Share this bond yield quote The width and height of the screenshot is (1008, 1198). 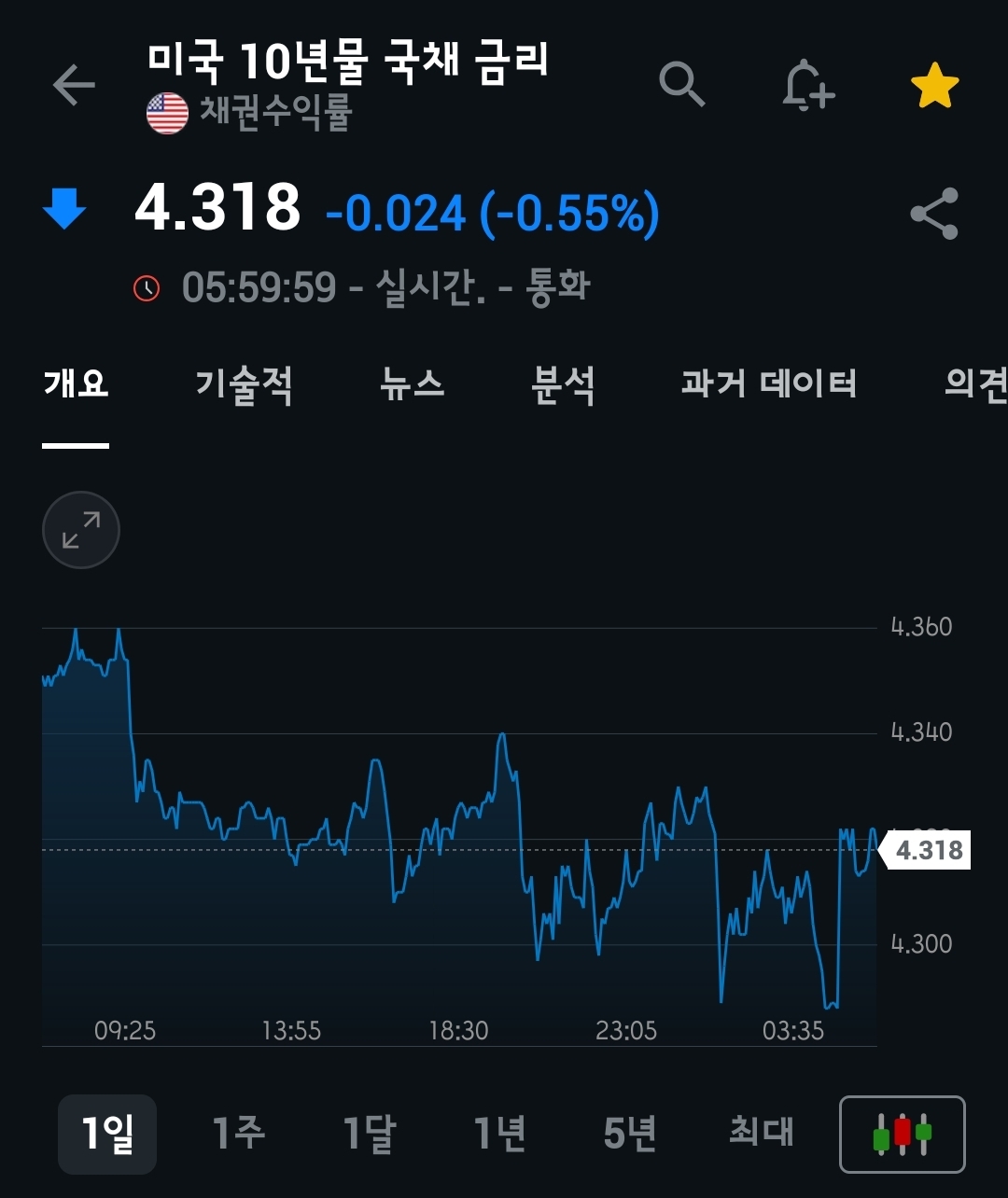[934, 214]
